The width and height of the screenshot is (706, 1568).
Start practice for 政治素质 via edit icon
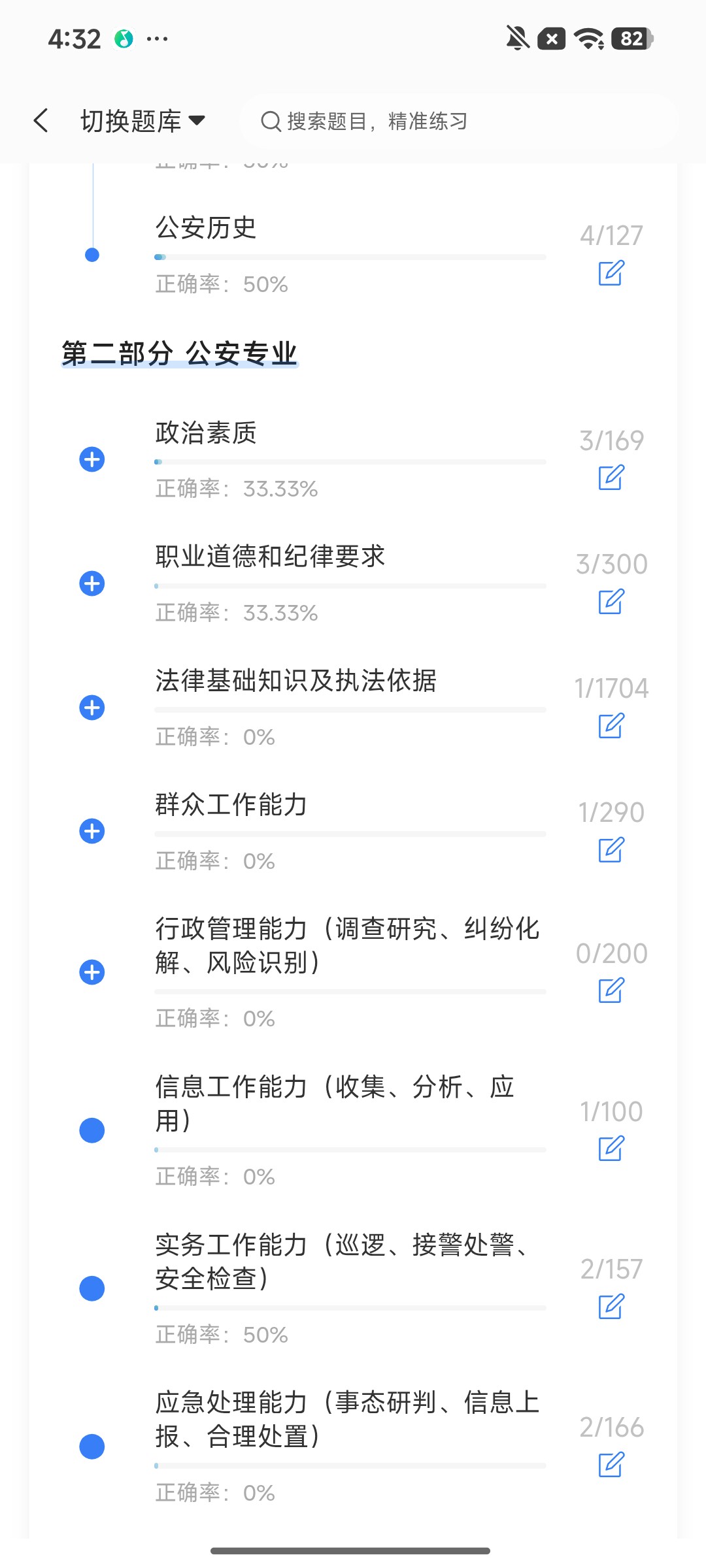click(x=611, y=478)
